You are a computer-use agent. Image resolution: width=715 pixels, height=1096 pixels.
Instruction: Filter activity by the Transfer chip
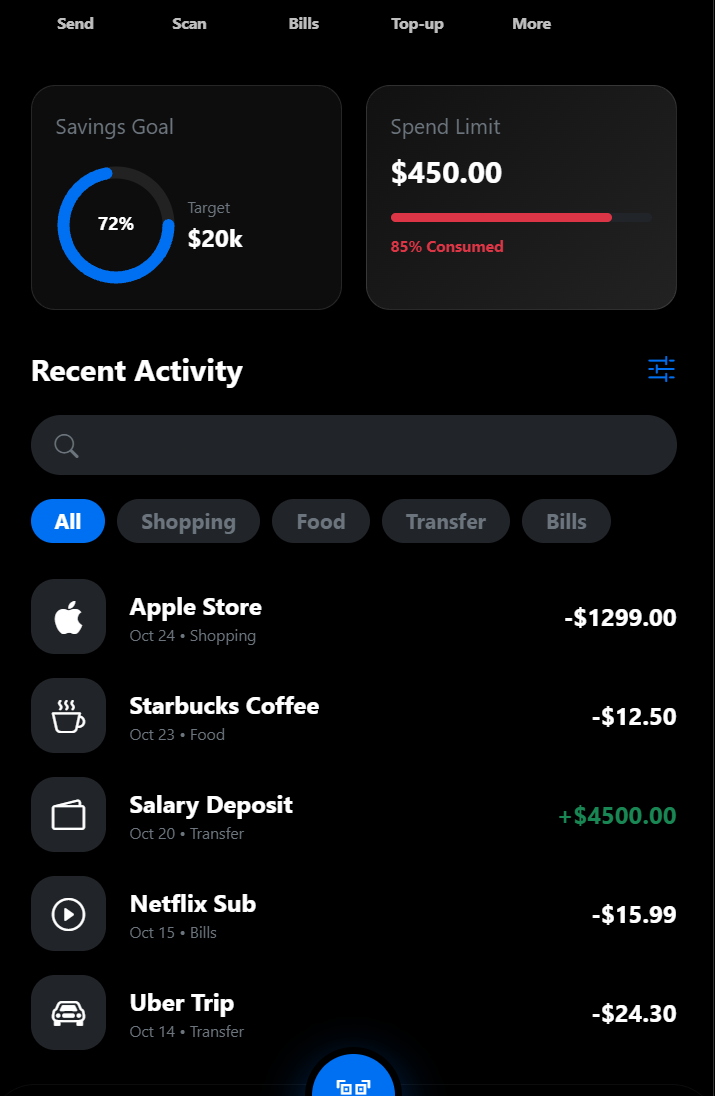click(x=446, y=521)
